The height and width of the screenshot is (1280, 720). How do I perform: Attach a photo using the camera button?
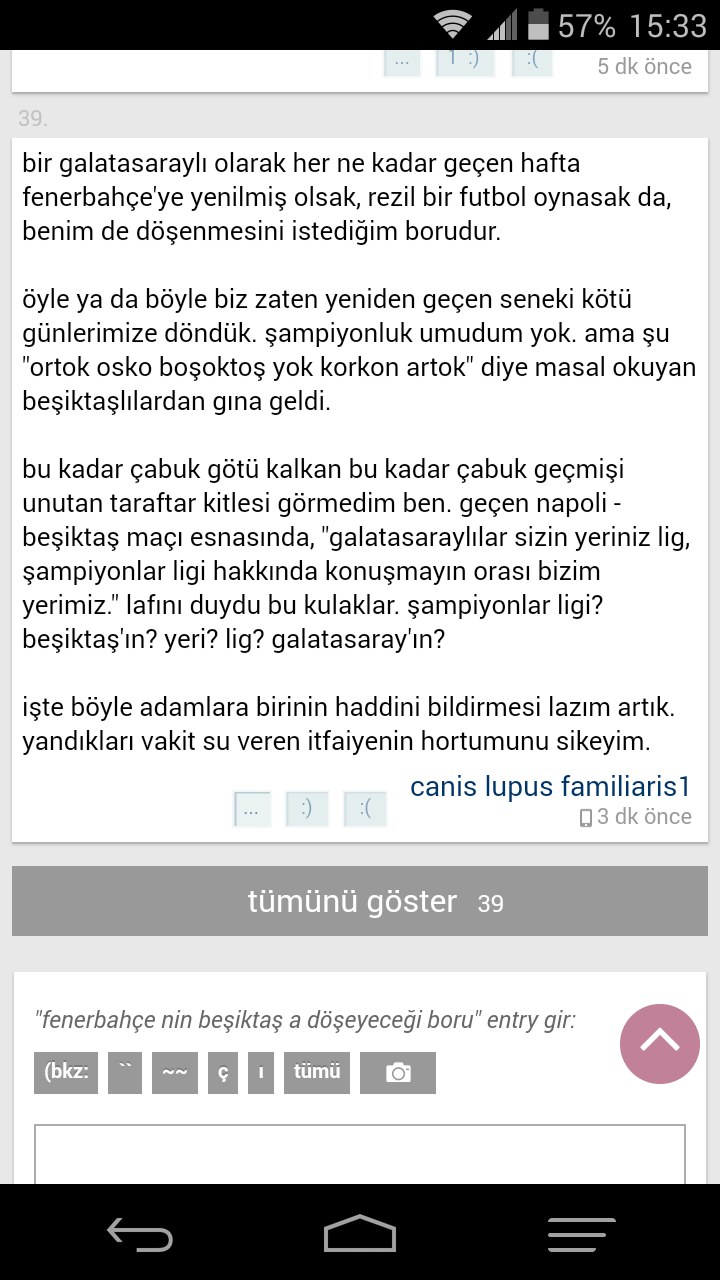point(398,1073)
